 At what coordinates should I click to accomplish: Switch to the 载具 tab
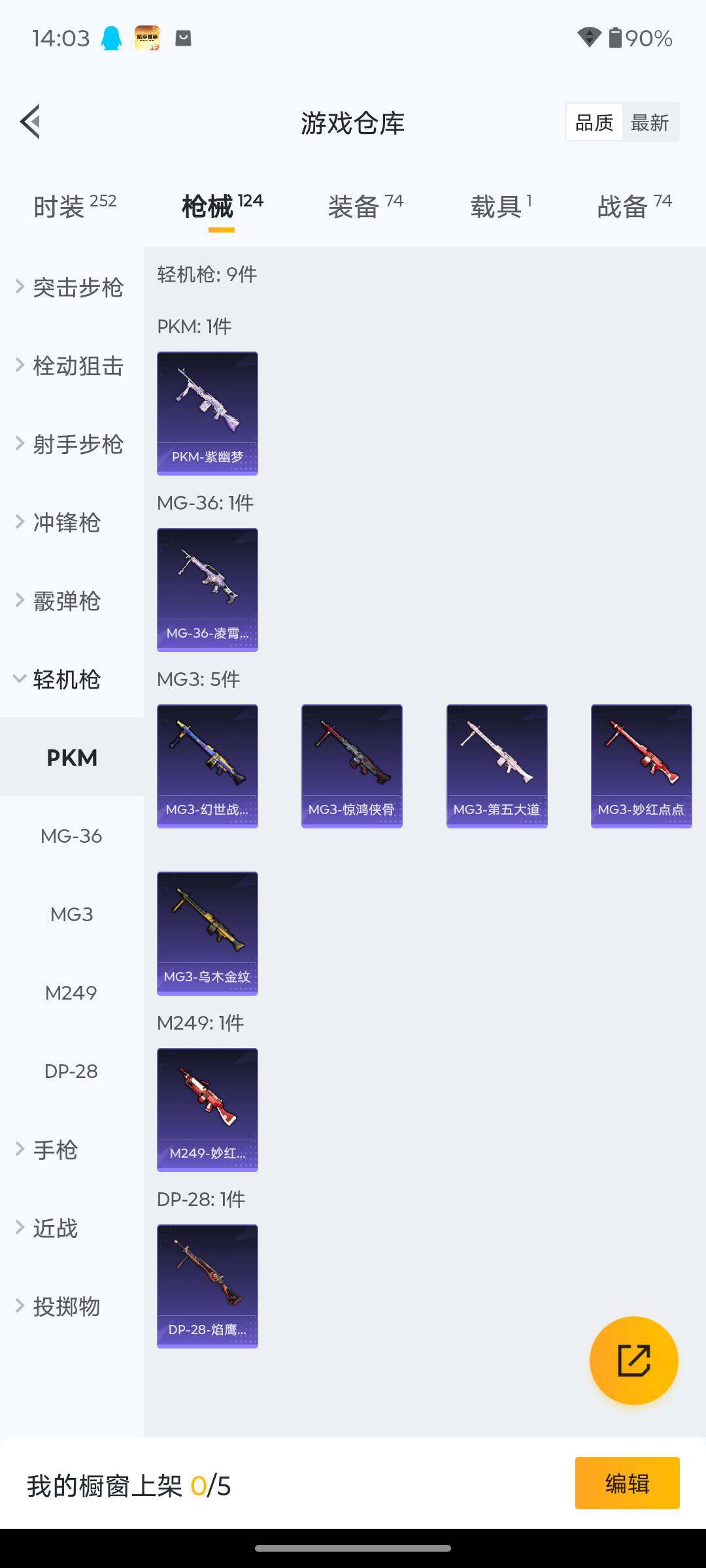coord(501,206)
